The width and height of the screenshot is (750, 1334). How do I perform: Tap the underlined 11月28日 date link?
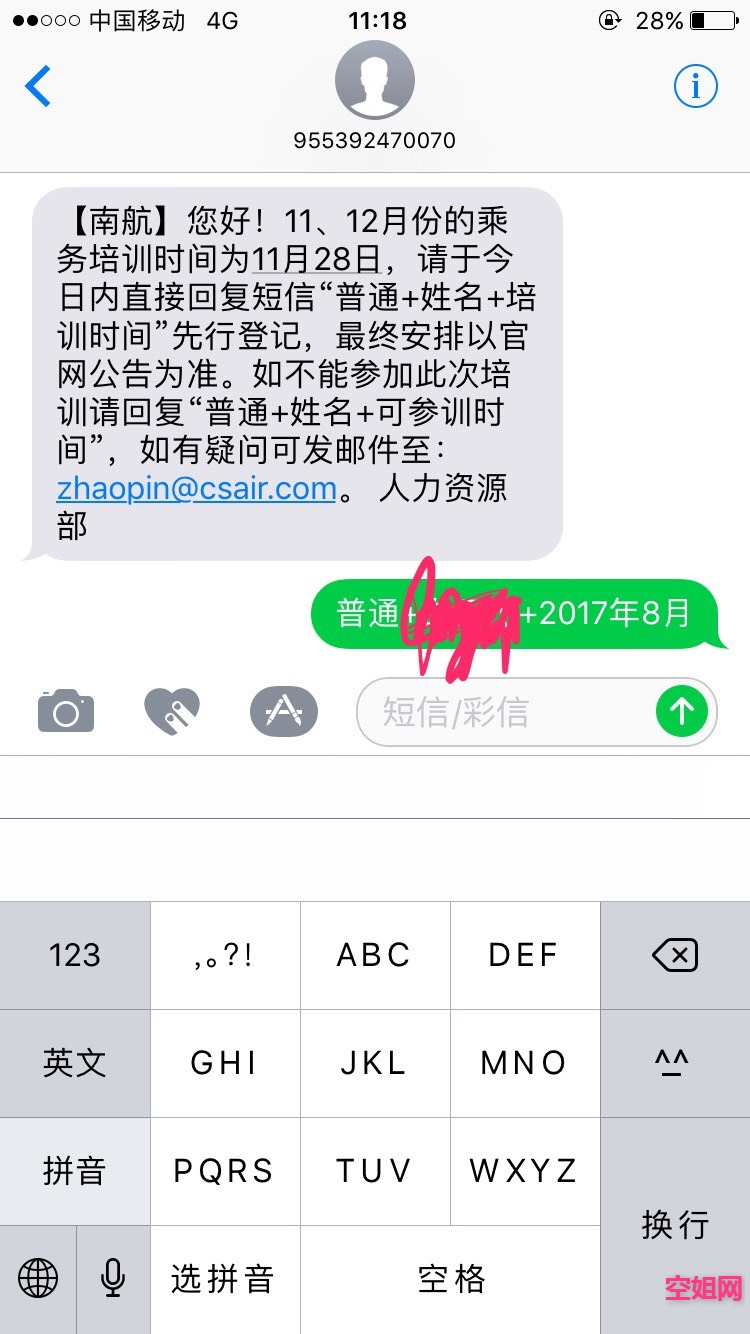(316, 260)
